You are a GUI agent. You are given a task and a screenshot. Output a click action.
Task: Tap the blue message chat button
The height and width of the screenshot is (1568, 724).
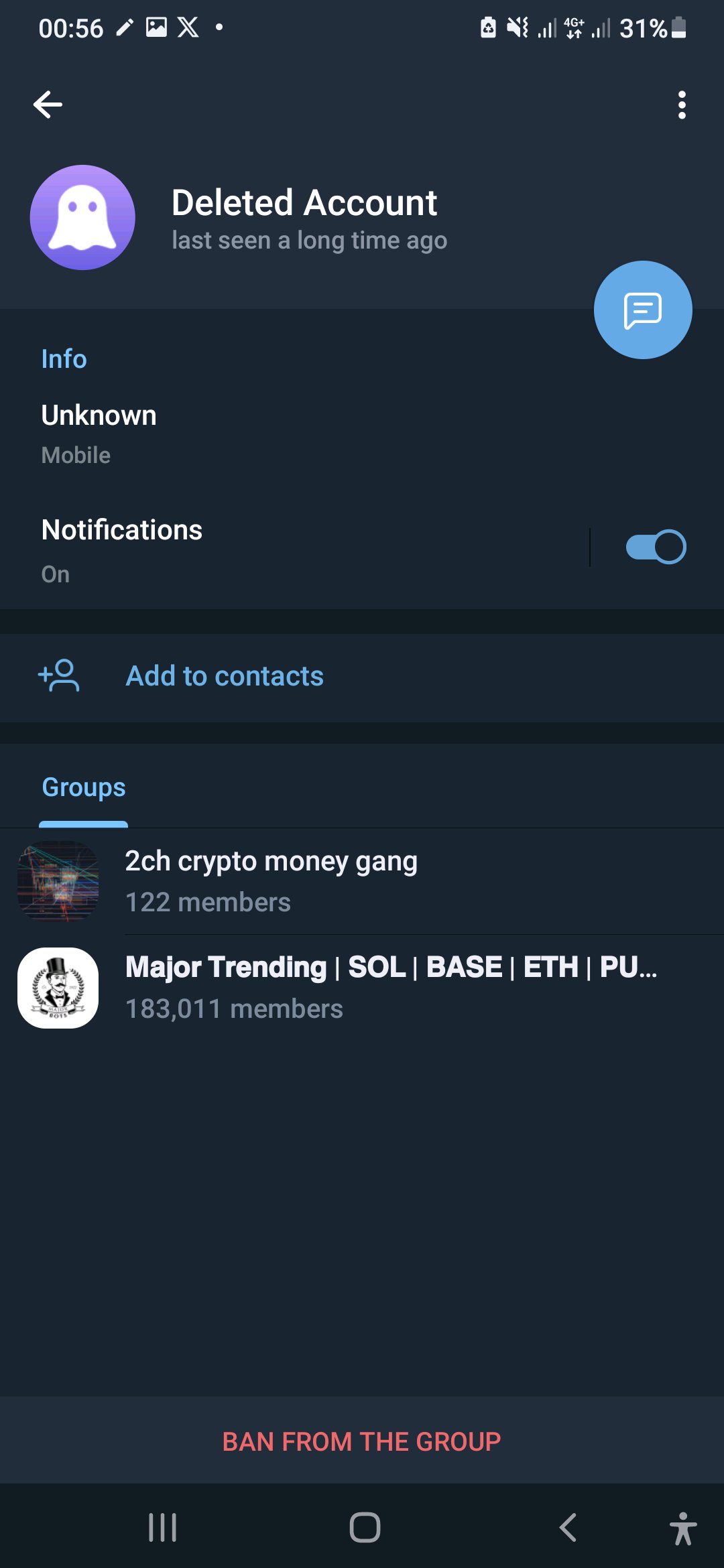pos(643,310)
